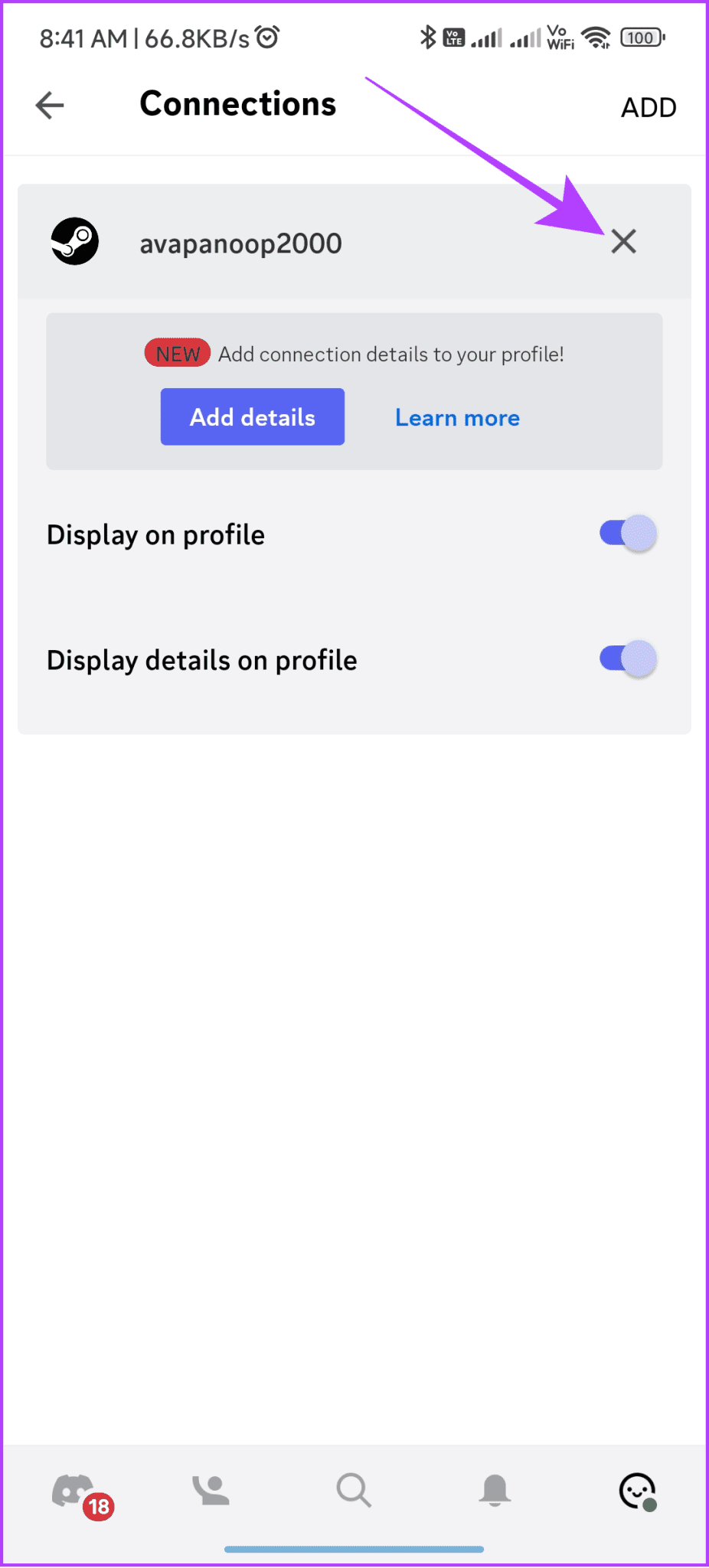
Task: Open the unread badge on Discord tab
Action: pos(99,1505)
